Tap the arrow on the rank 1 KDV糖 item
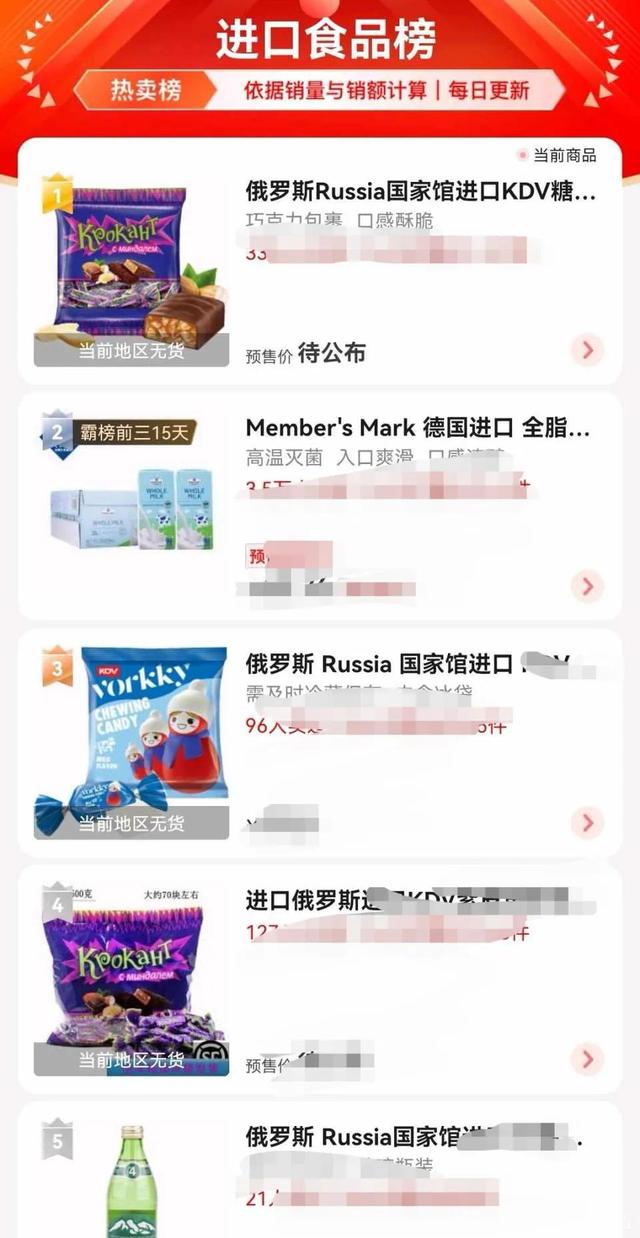The image size is (640, 1238). click(587, 349)
